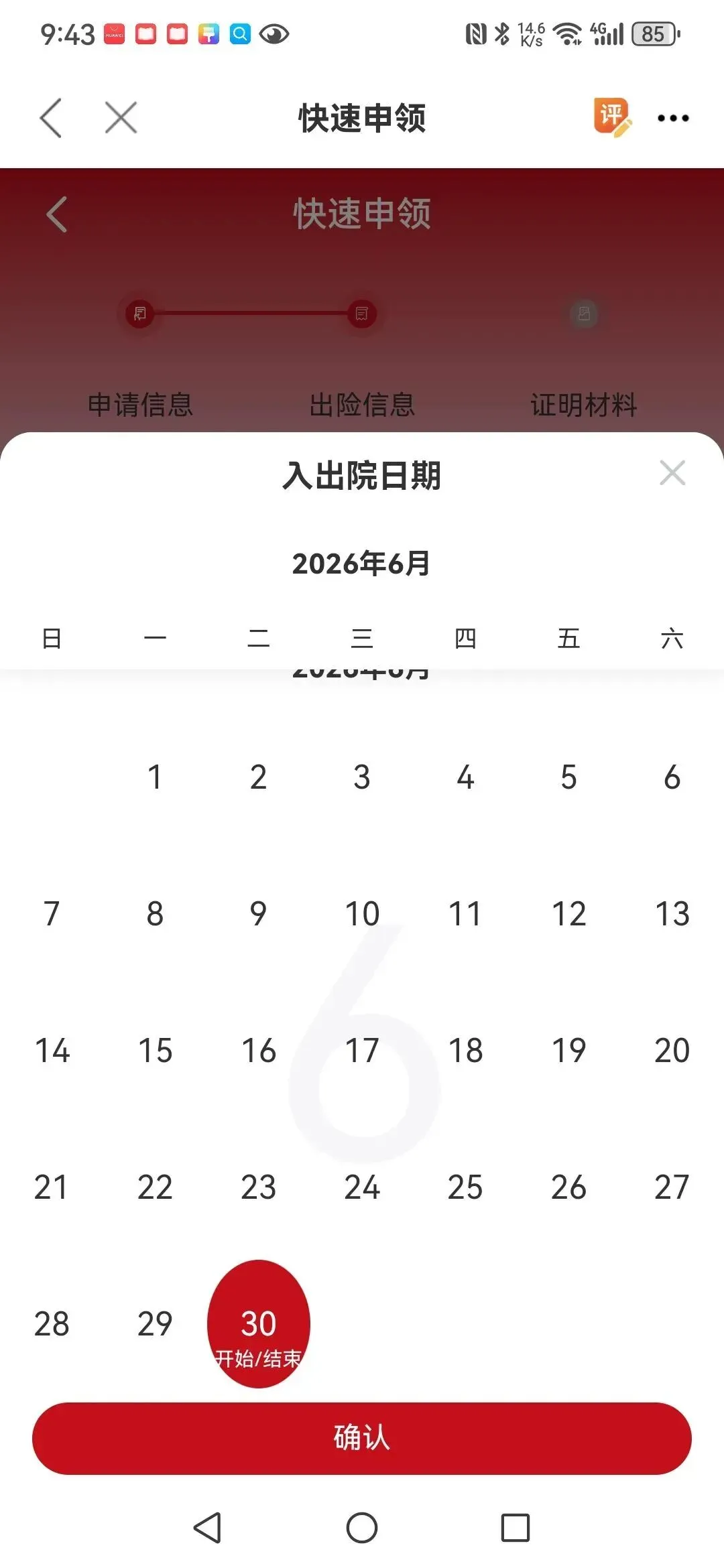The image size is (724, 1568).
Task: Pick June 7 in the calendar
Action: (52, 914)
